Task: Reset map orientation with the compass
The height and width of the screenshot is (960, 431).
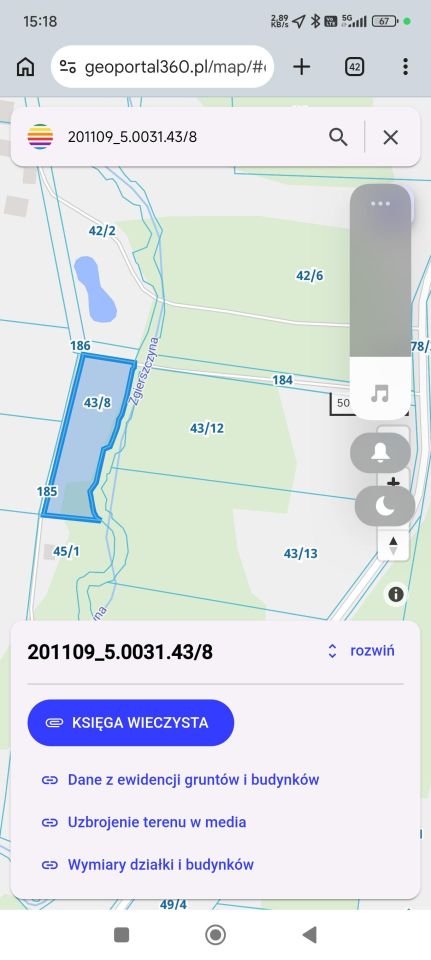Action: [393, 545]
